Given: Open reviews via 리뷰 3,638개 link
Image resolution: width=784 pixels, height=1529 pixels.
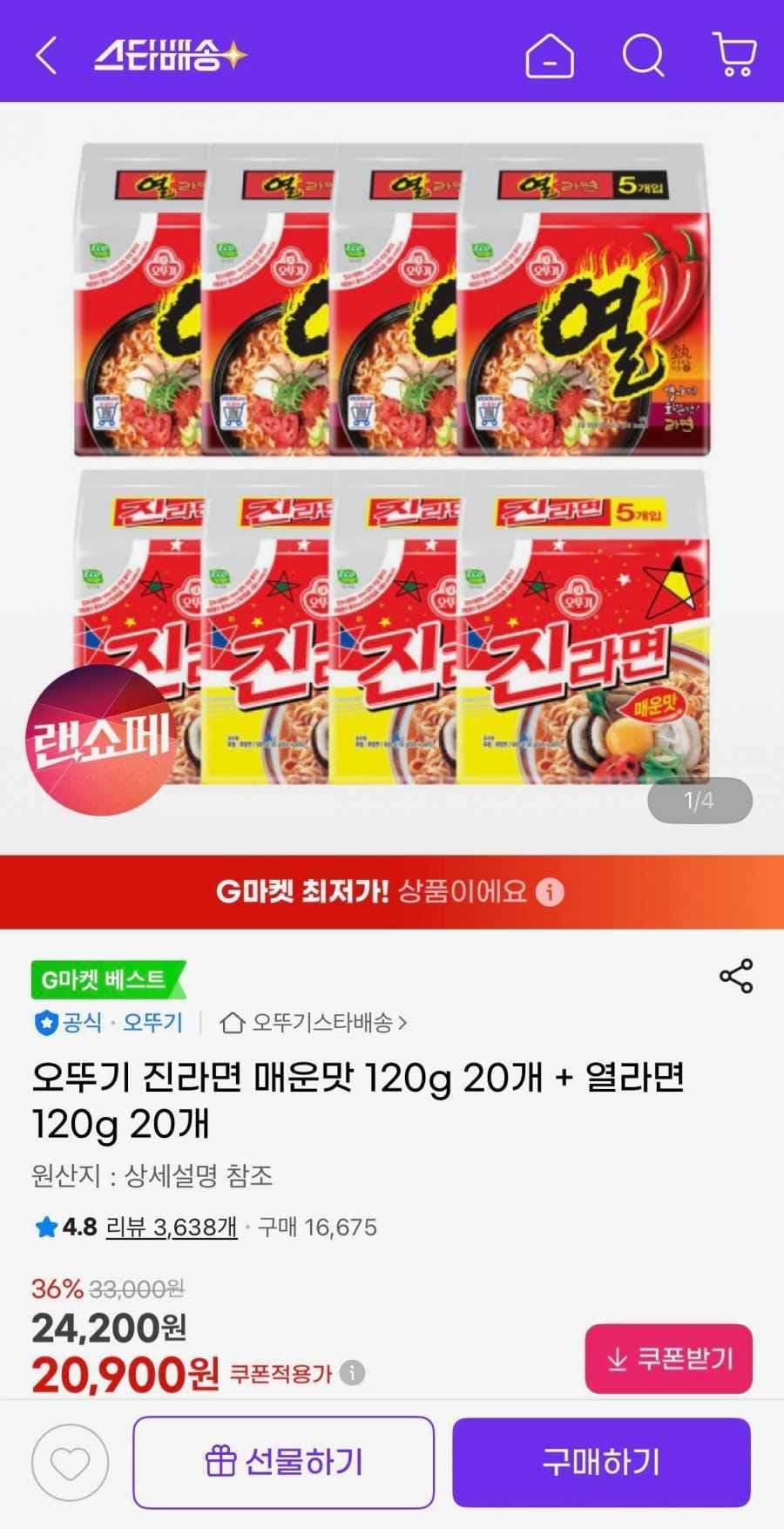Looking at the screenshot, I should point(169,1226).
